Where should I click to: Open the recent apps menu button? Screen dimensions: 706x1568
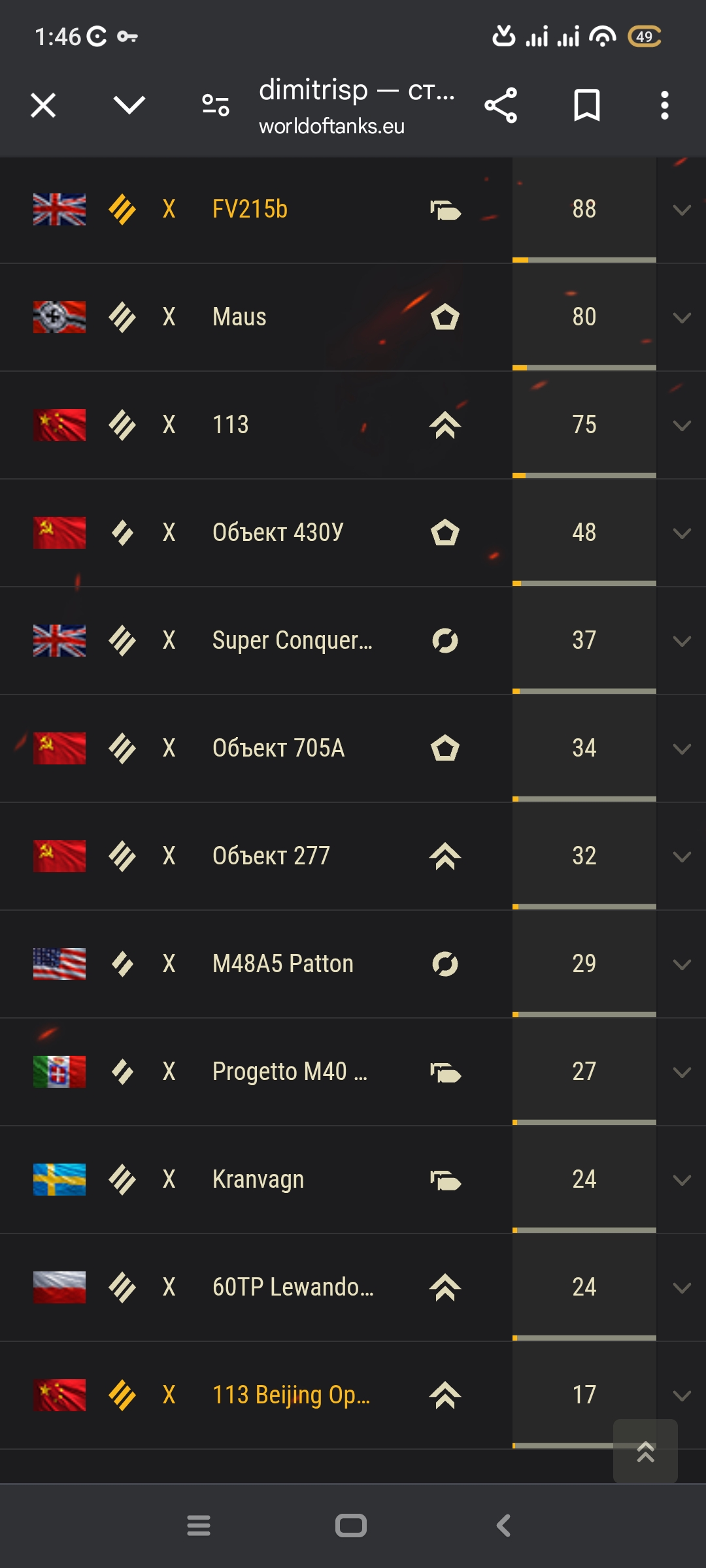199,1526
